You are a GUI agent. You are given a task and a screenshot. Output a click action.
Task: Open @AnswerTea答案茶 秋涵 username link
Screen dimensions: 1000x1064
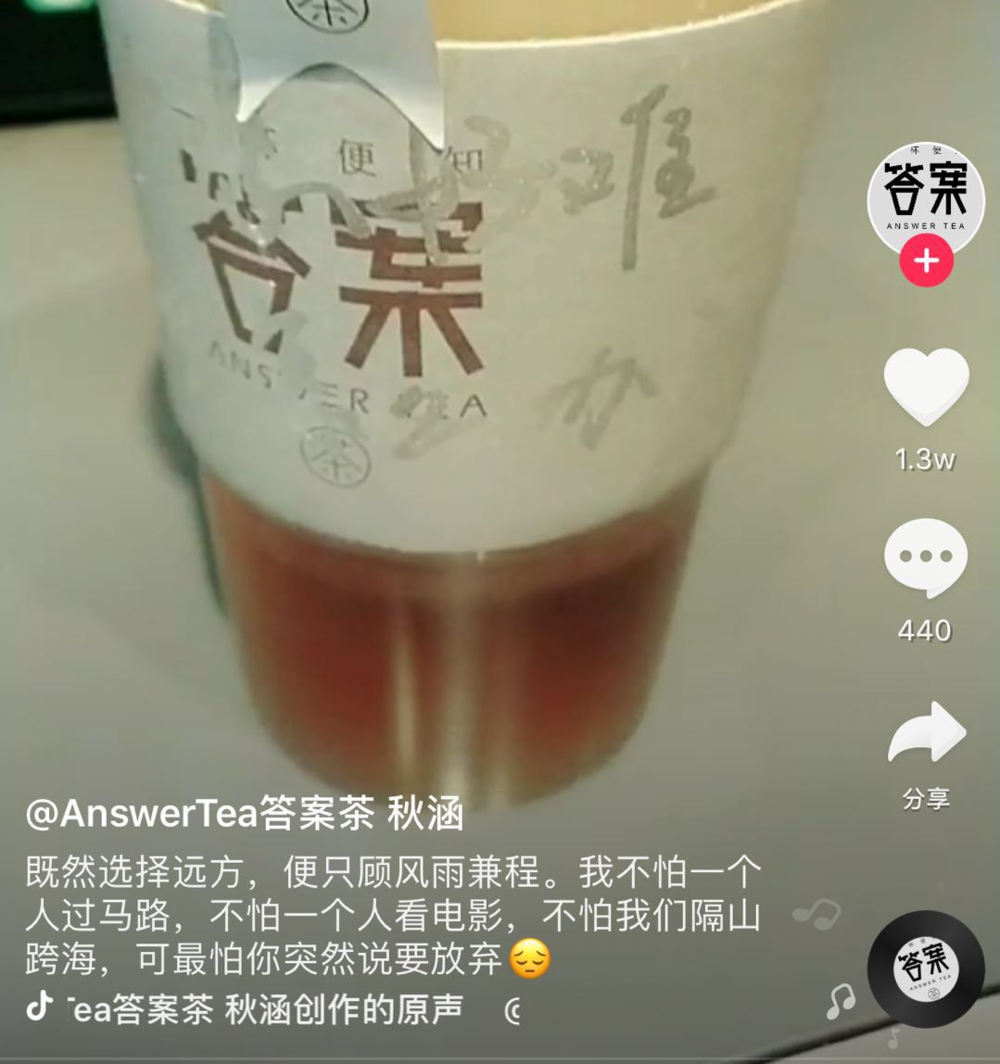[244, 815]
